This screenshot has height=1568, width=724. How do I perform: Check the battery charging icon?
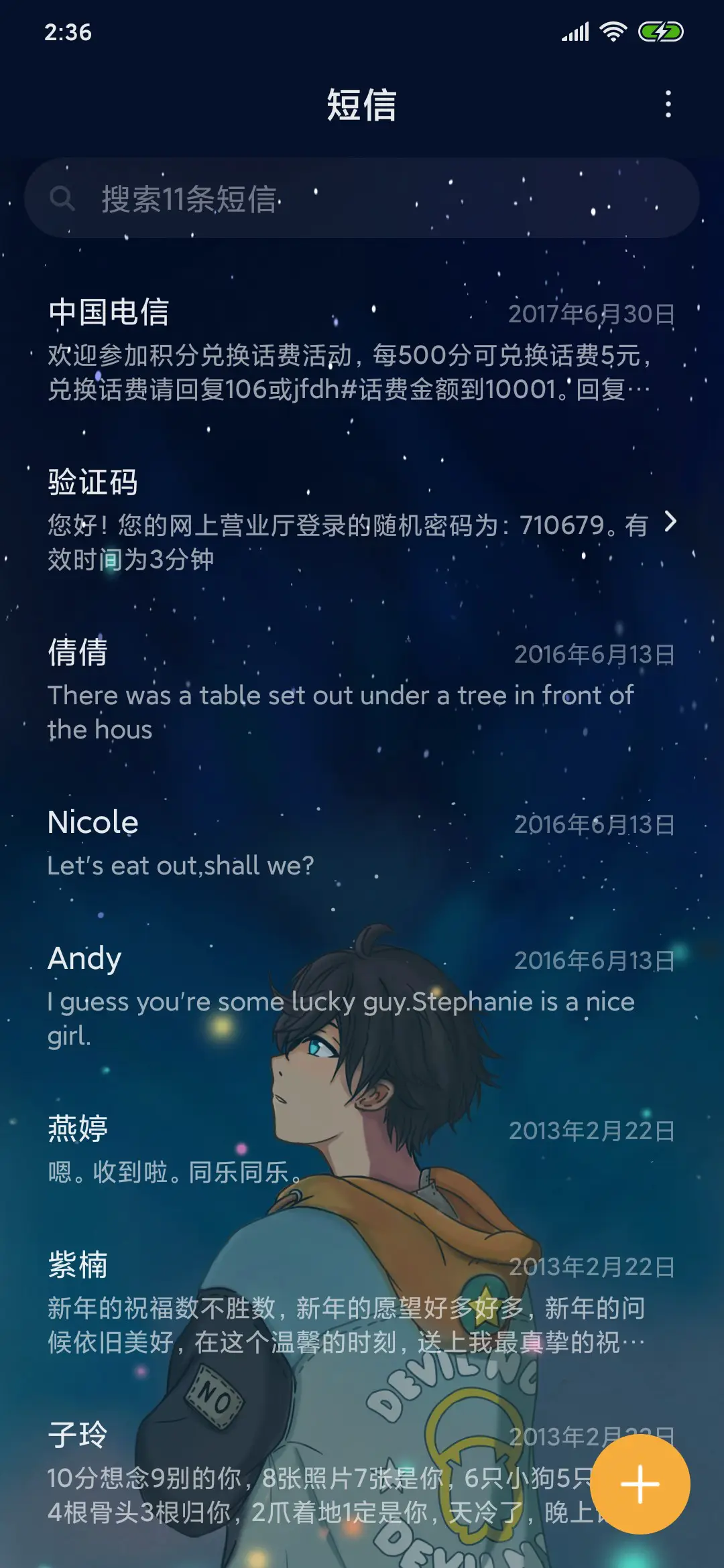(x=660, y=29)
